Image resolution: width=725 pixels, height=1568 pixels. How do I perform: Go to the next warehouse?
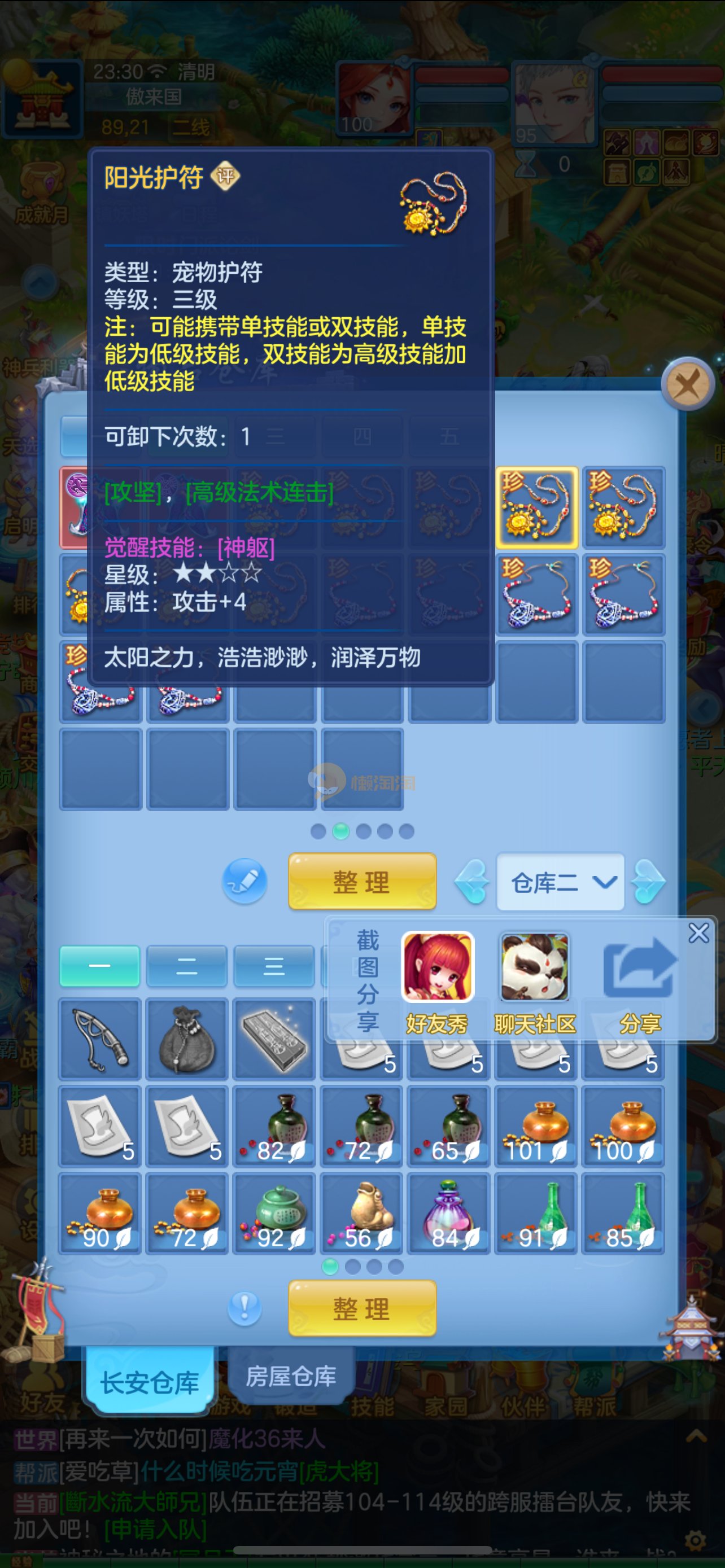coord(648,882)
